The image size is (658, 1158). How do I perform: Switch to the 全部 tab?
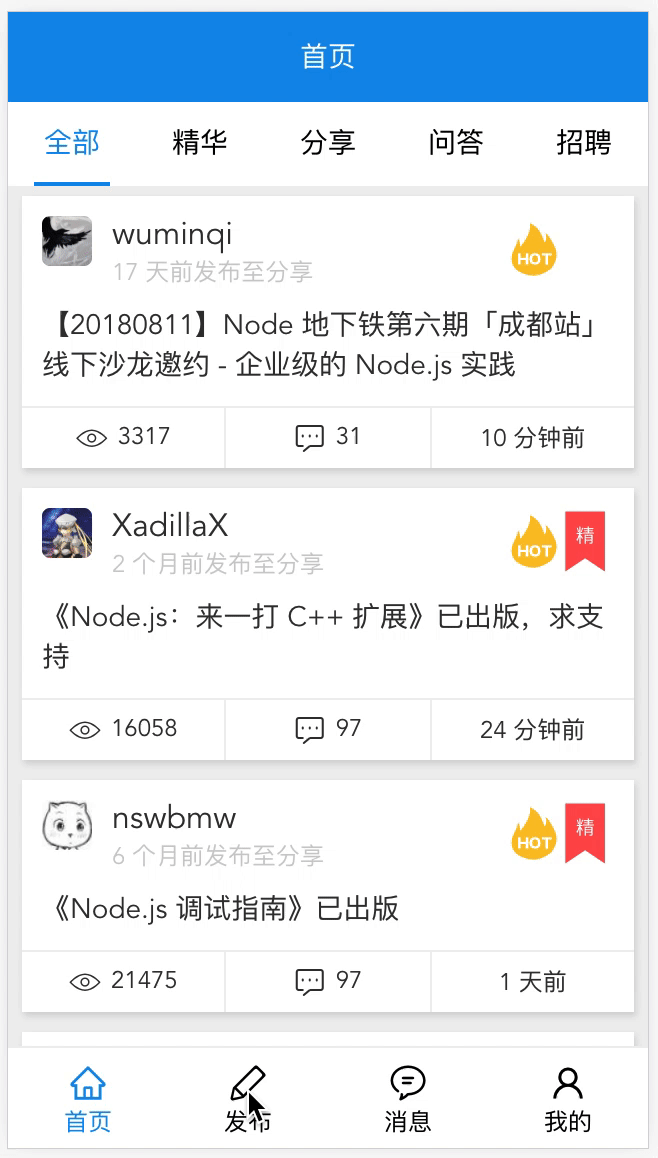pos(72,143)
